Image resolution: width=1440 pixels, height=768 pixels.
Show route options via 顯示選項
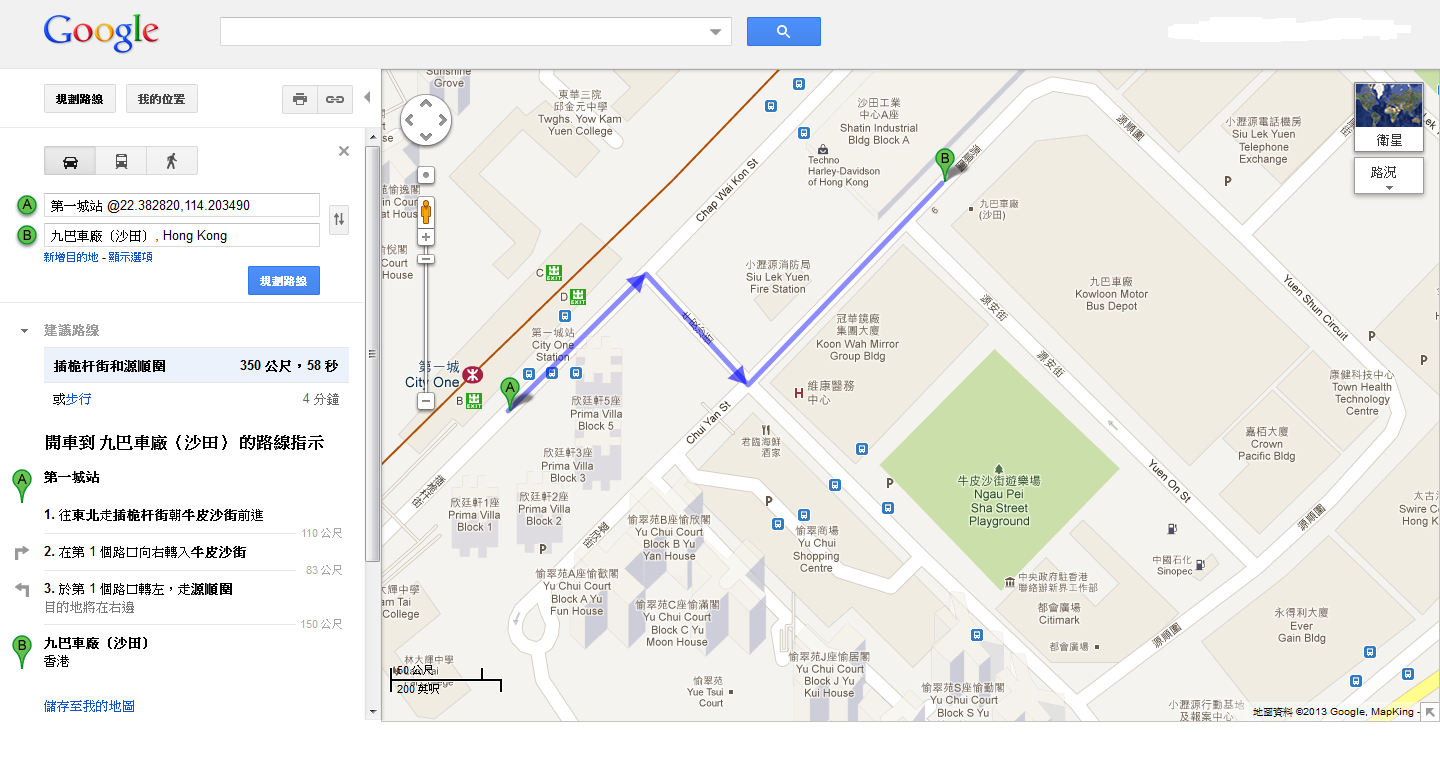pos(130,257)
